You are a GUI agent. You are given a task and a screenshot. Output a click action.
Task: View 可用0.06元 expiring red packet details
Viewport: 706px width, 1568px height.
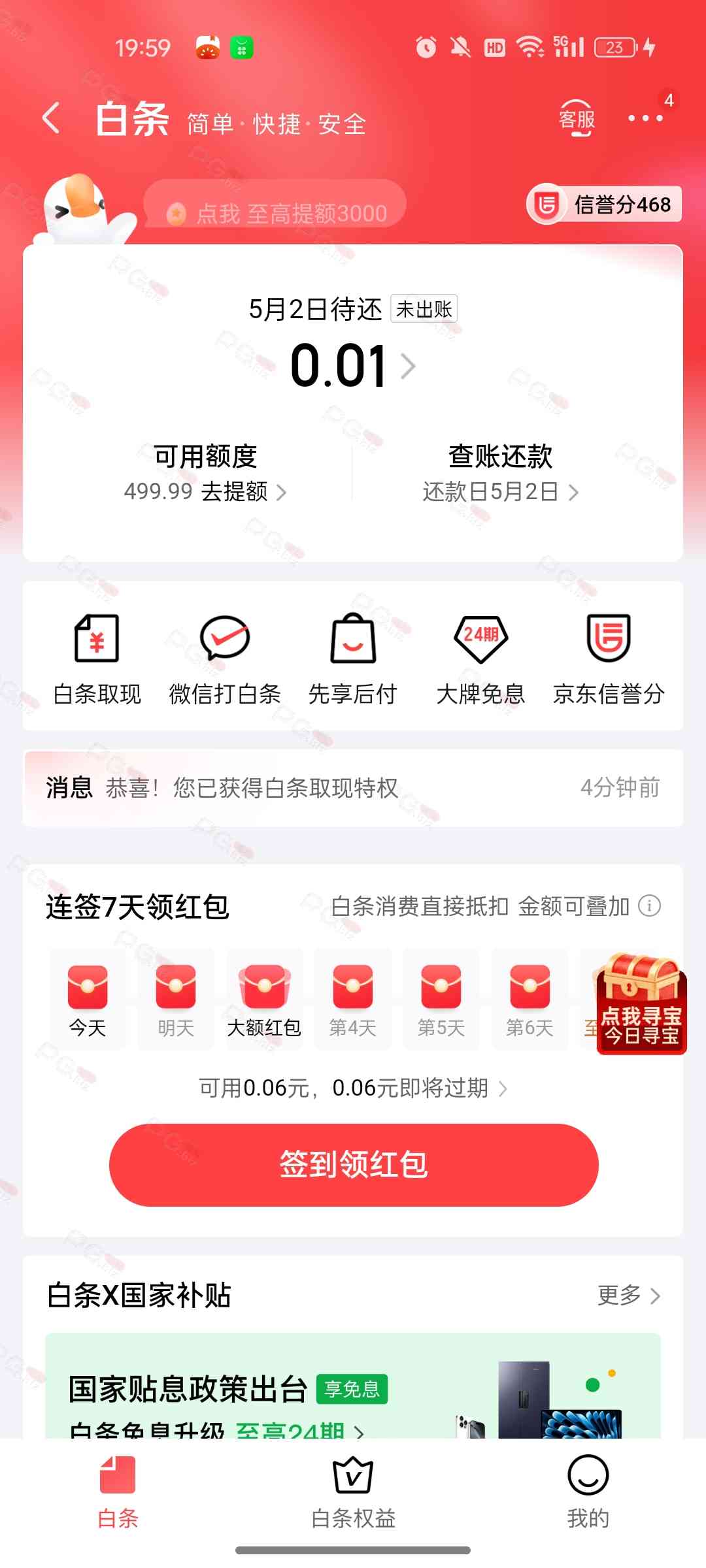(353, 1088)
